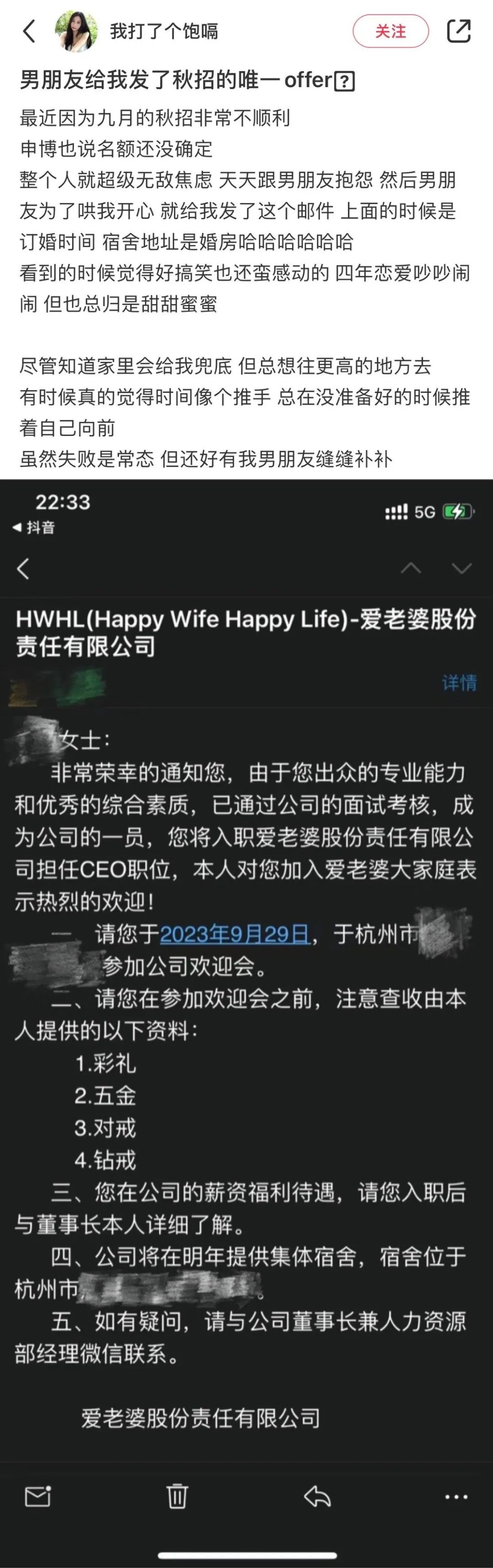Go back from this post
This screenshot has width=493, height=1568.
29,31
